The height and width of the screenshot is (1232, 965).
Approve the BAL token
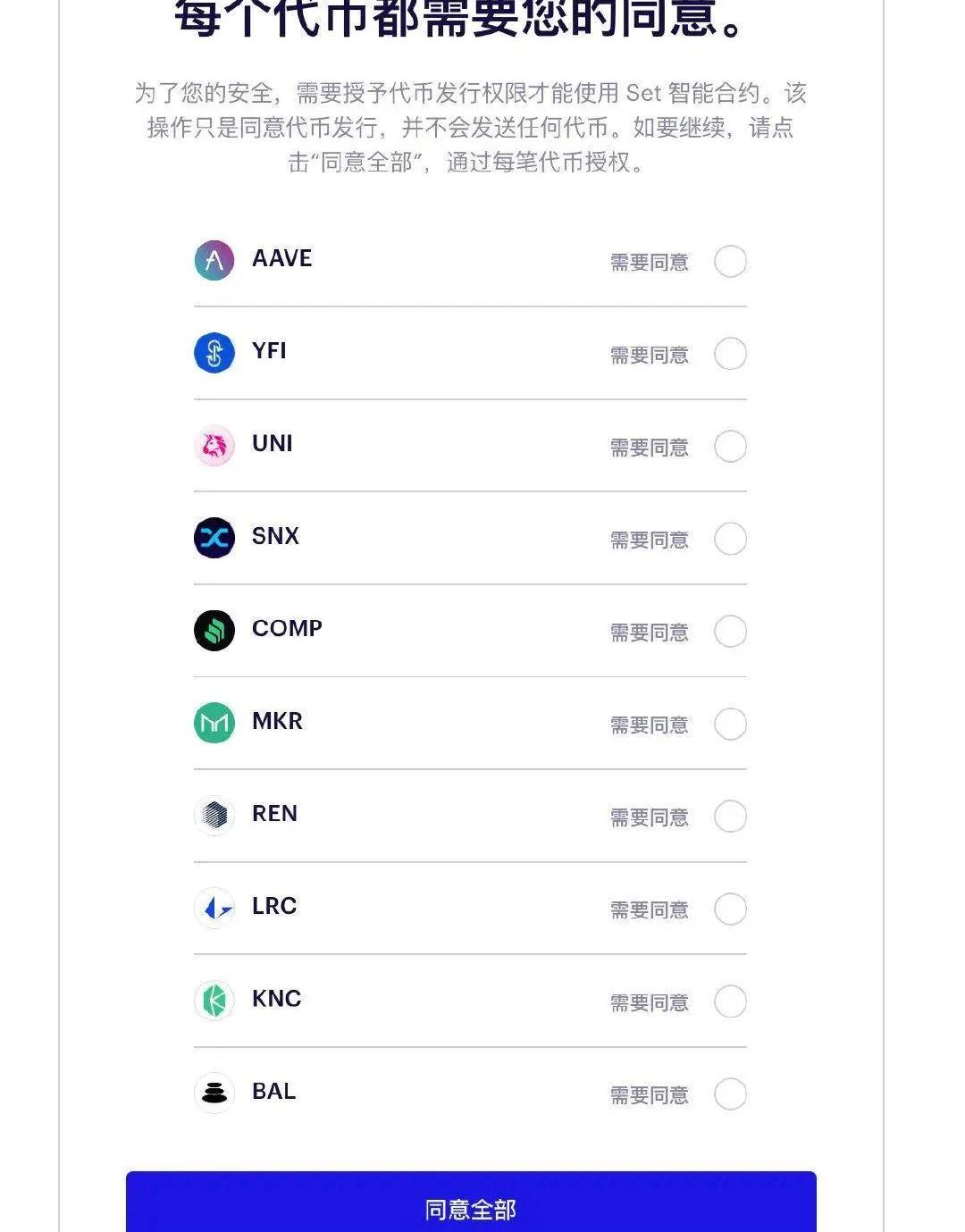(x=730, y=1094)
